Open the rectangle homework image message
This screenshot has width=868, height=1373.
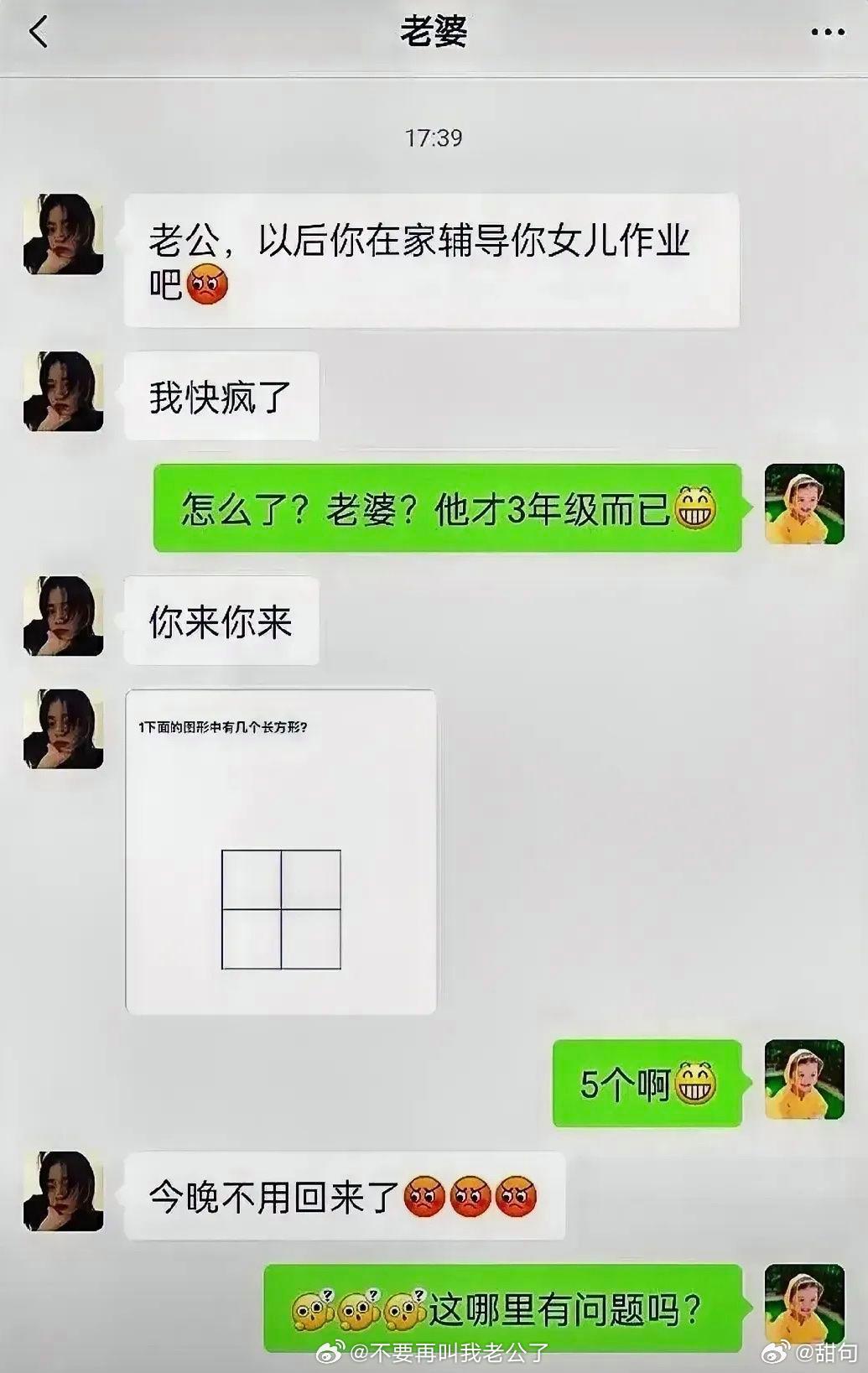280,851
